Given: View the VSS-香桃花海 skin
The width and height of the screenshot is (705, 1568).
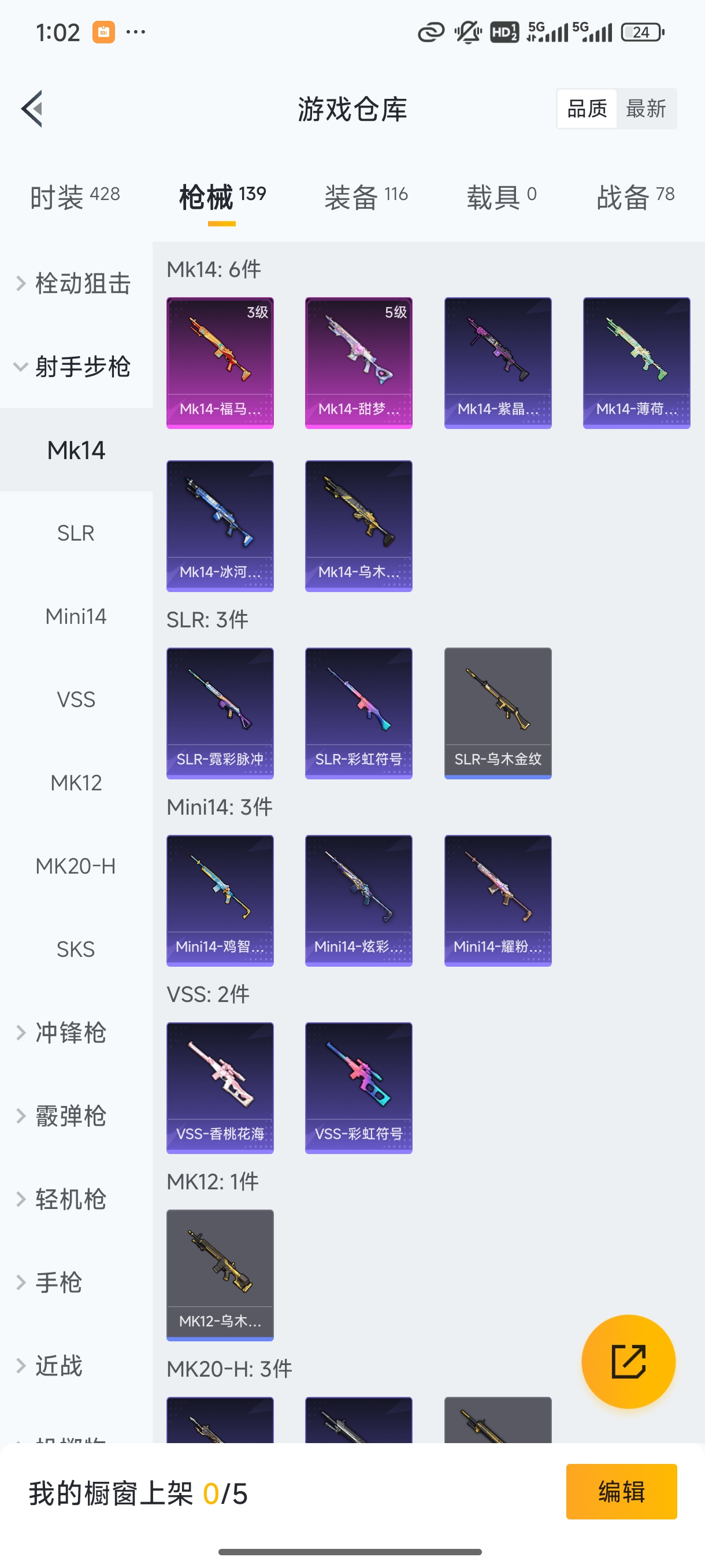Looking at the screenshot, I should 220,1088.
